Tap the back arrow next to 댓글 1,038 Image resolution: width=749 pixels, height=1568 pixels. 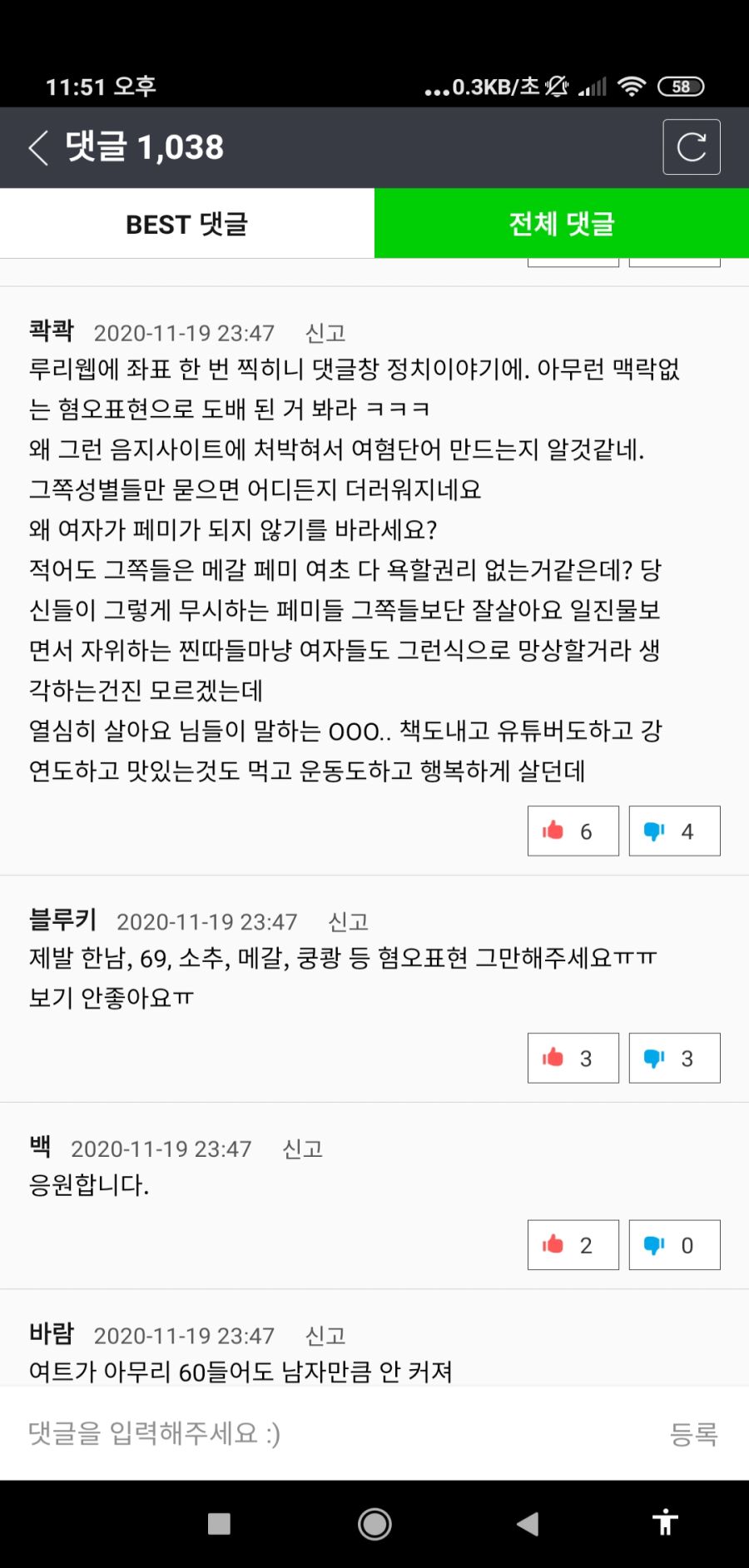37,147
